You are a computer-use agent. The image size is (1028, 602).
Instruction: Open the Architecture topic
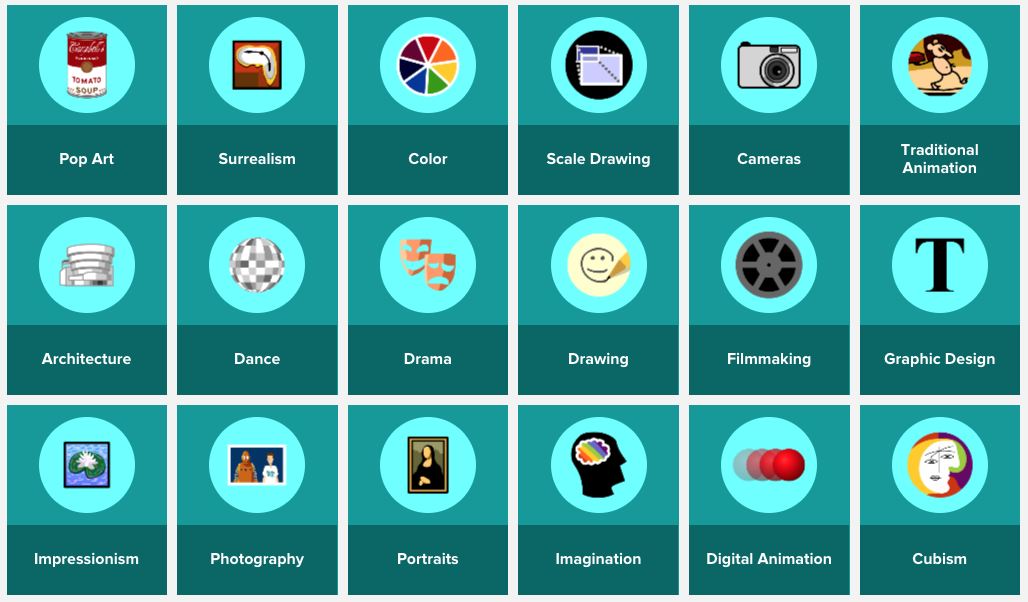point(87,300)
